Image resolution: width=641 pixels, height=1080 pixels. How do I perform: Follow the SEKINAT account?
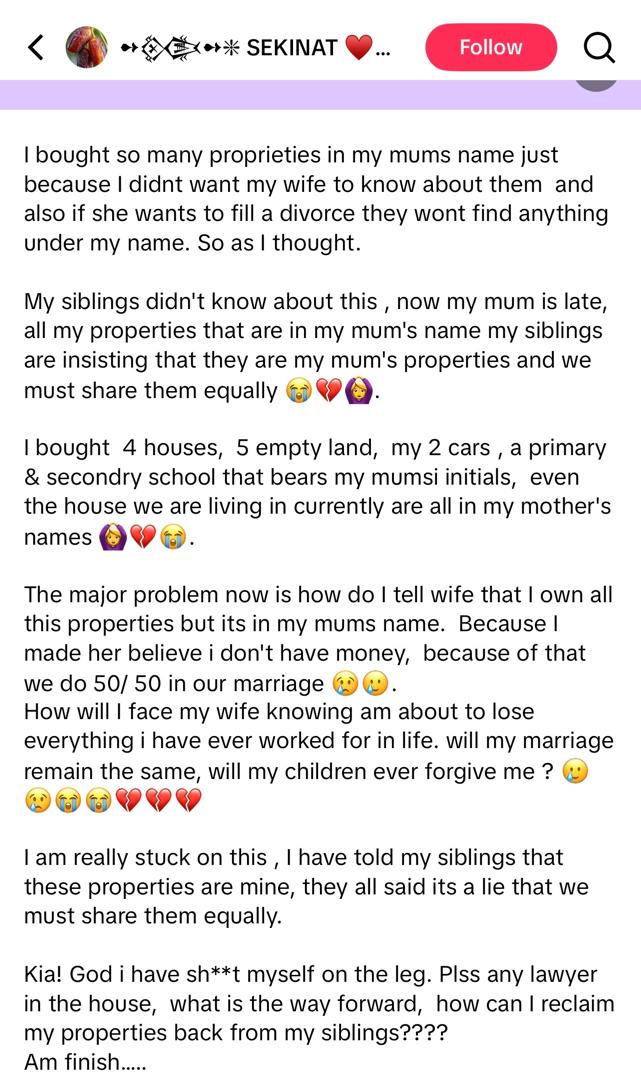click(491, 47)
